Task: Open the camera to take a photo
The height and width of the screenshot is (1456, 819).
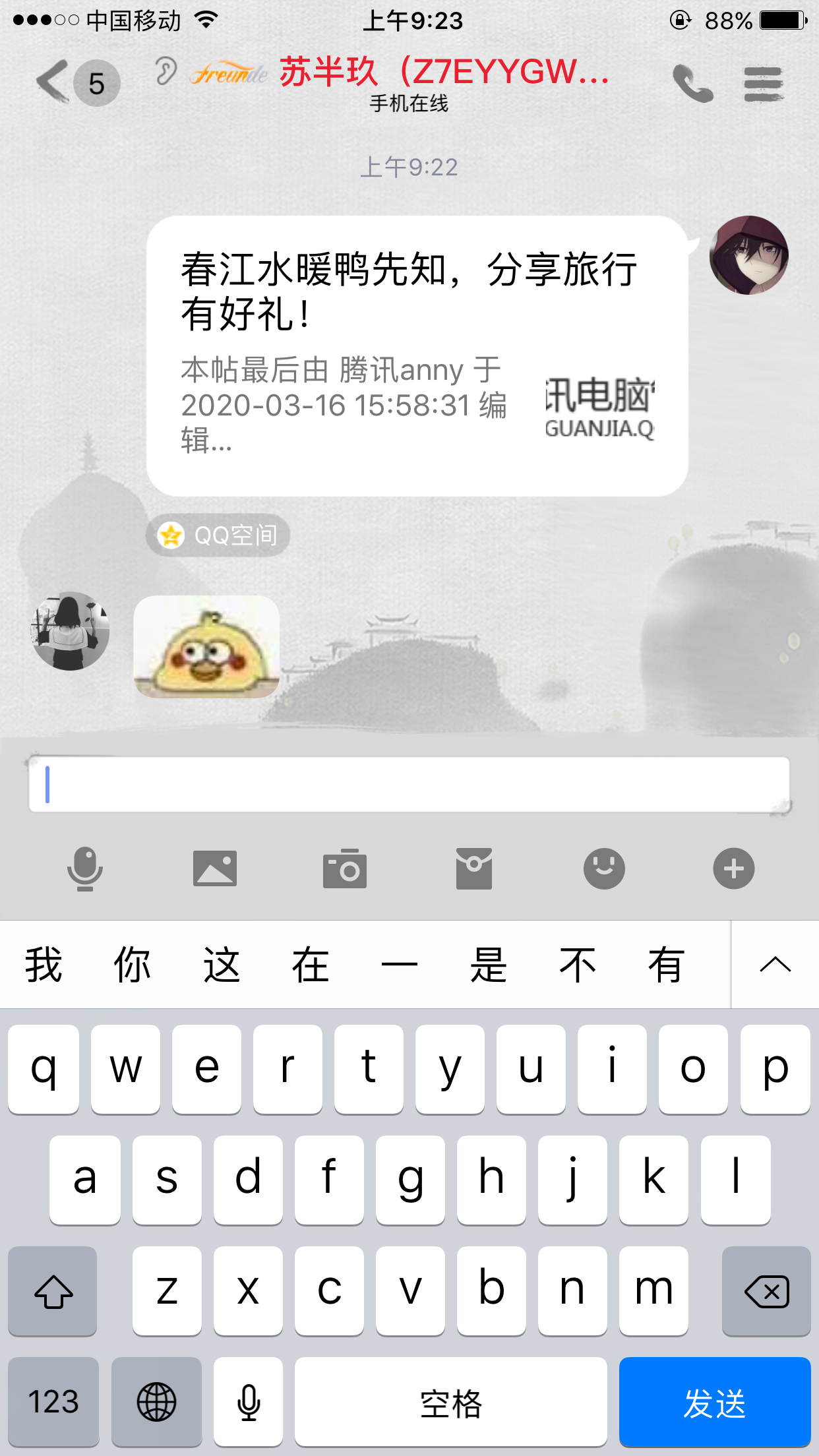Action: click(x=344, y=868)
